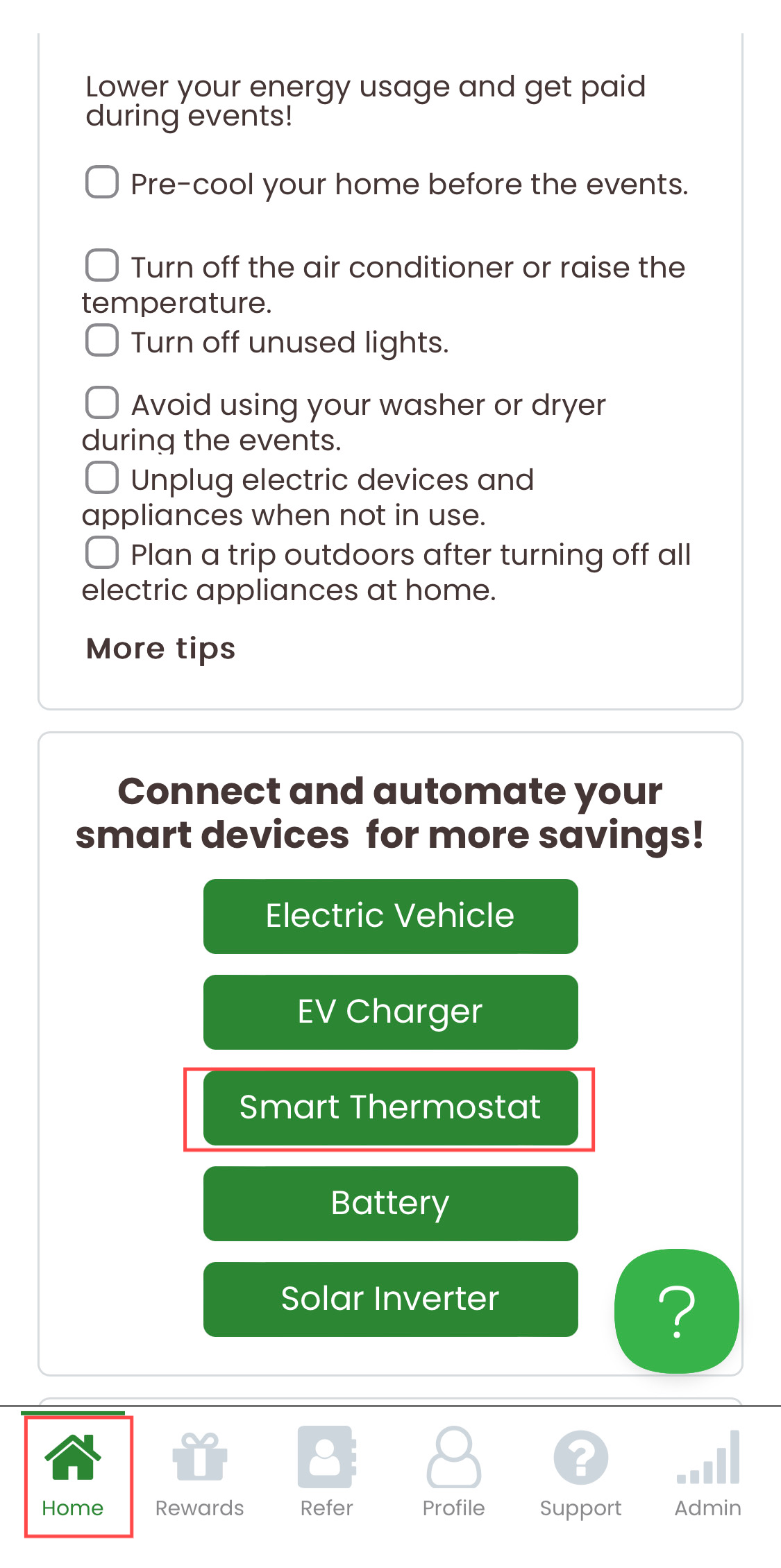The image size is (781, 1568).
Task: Check the turn off air conditioner tip
Action: click(102, 266)
